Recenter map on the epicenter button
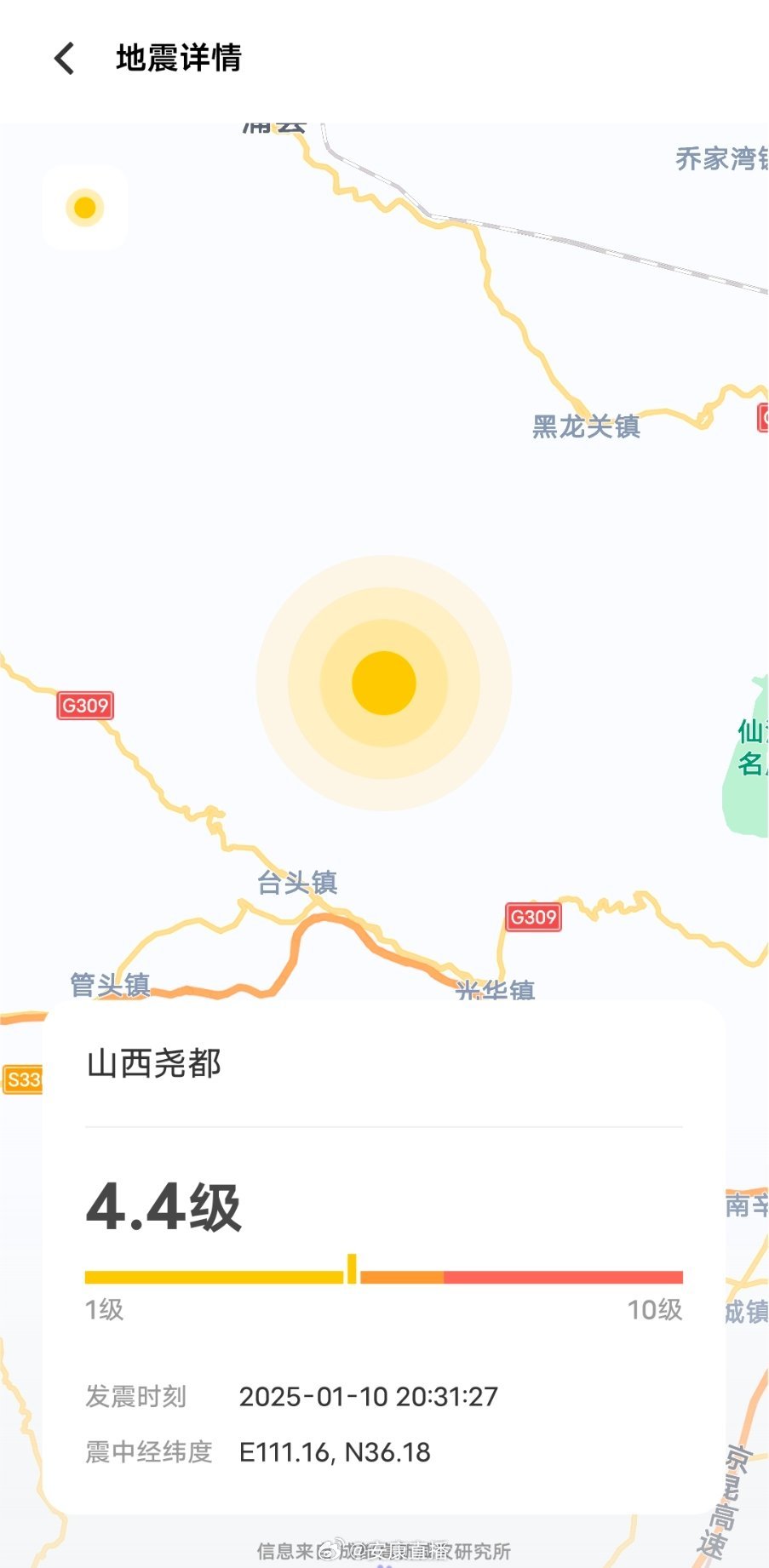 click(x=85, y=208)
